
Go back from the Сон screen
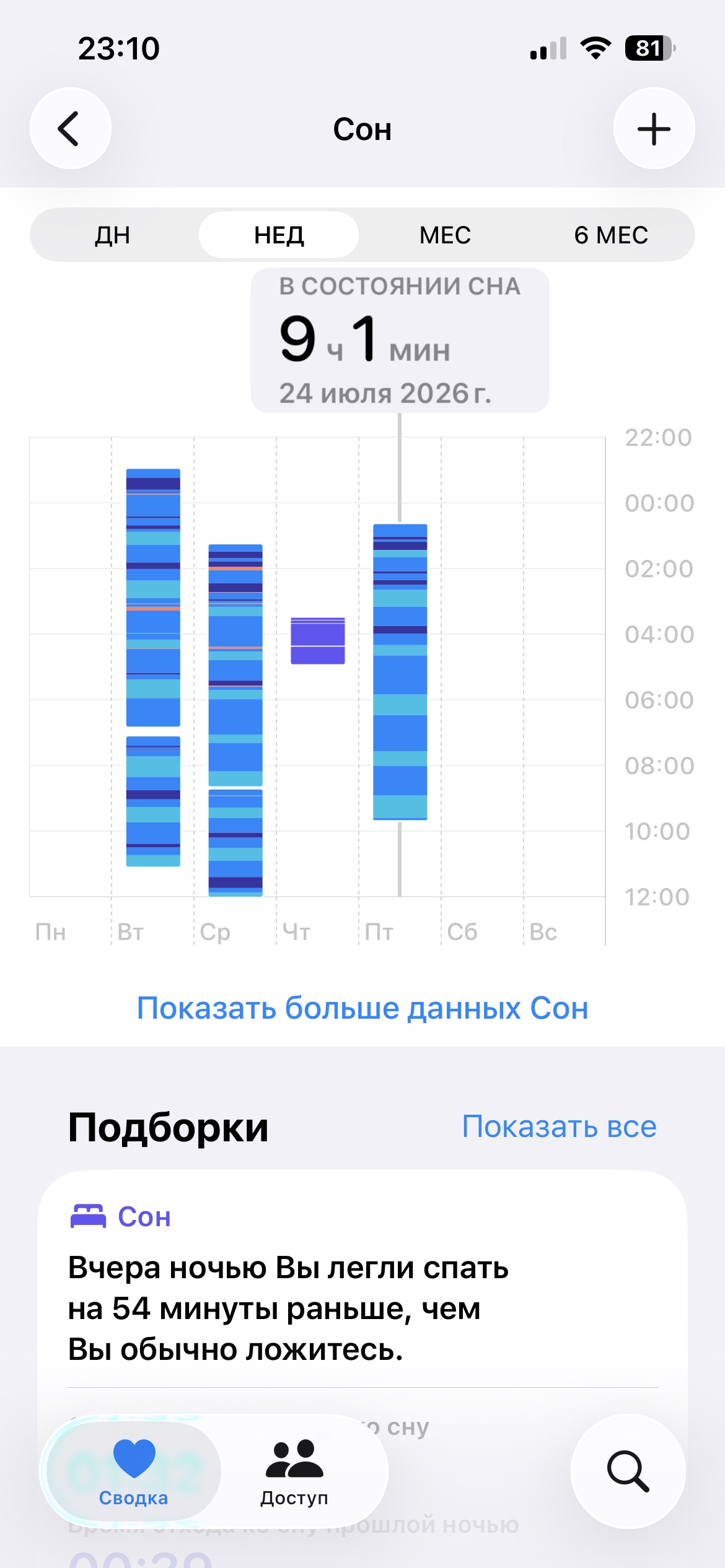[x=71, y=128]
